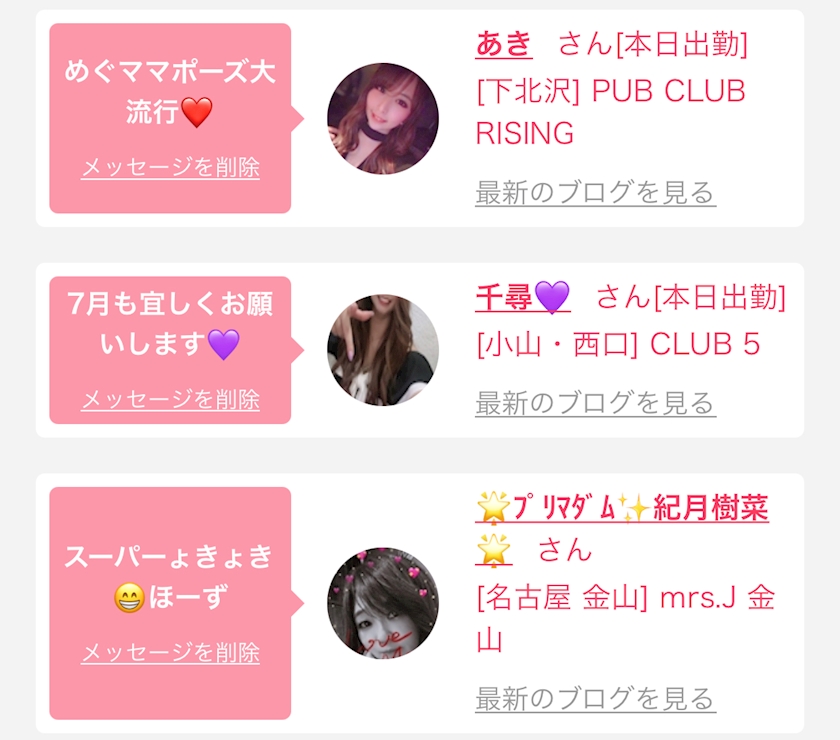Delete the 7月も宜しくお願いします message
Screen dimensions: 840x740
pos(170,400)
